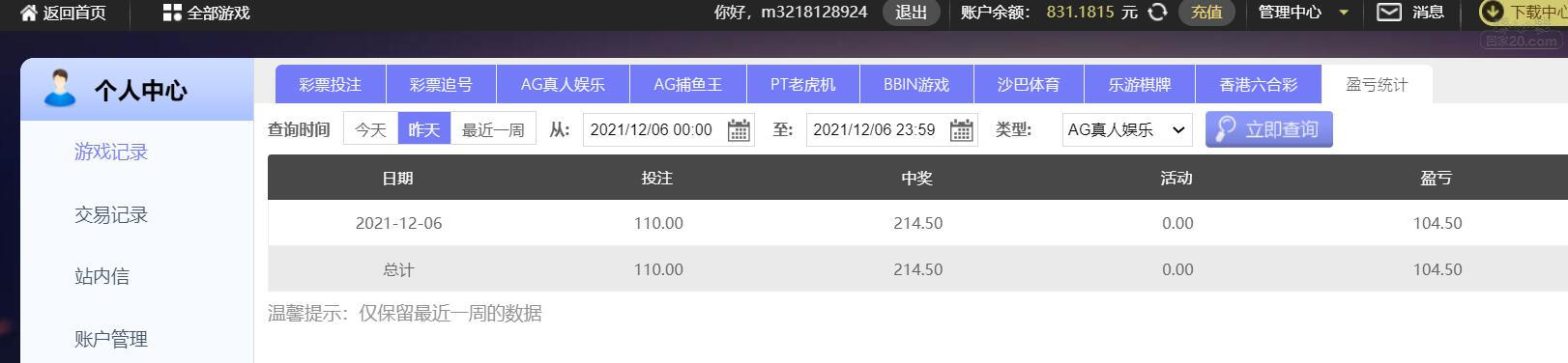The height and width of the screenshot is (363, 1568).
Task: Refresh the account balance icon
Action: coord(1157,13)
